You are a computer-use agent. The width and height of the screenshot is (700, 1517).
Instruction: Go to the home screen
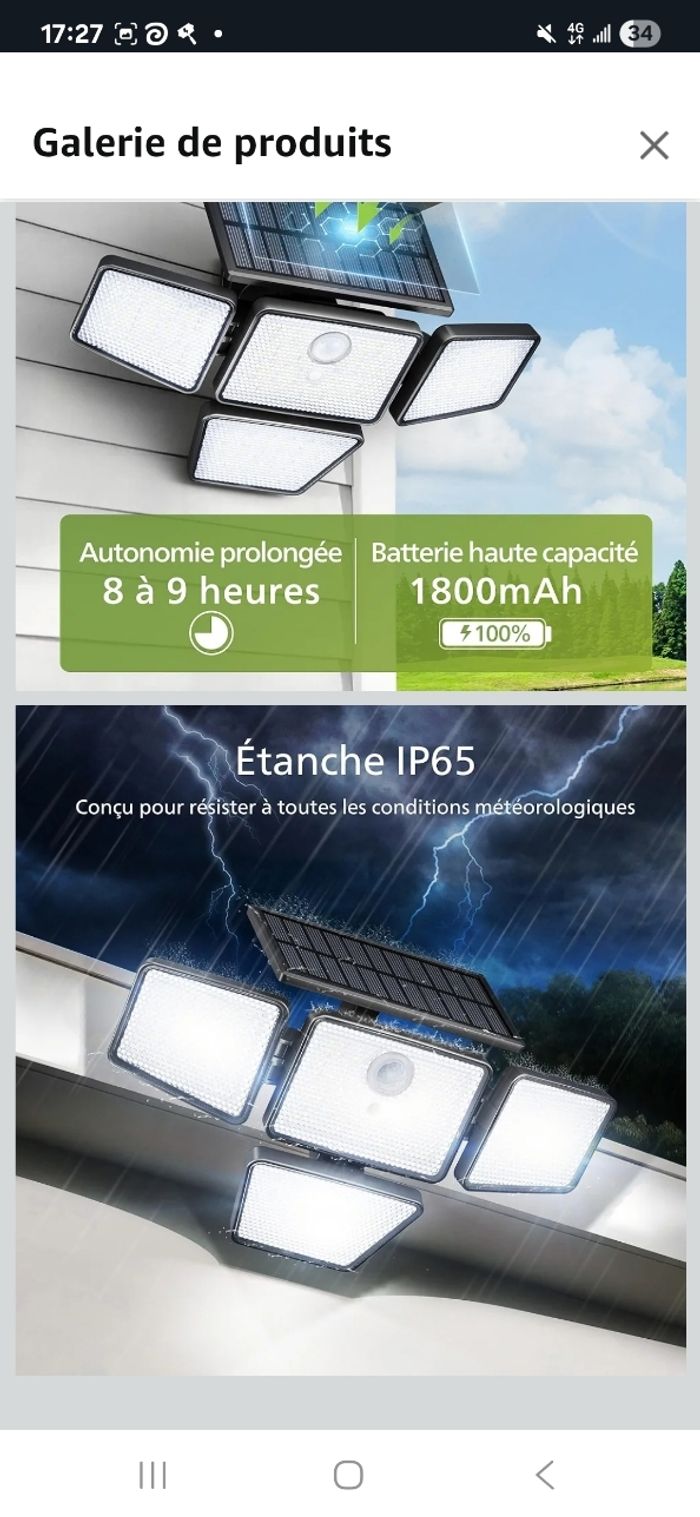click(348, 1474)
